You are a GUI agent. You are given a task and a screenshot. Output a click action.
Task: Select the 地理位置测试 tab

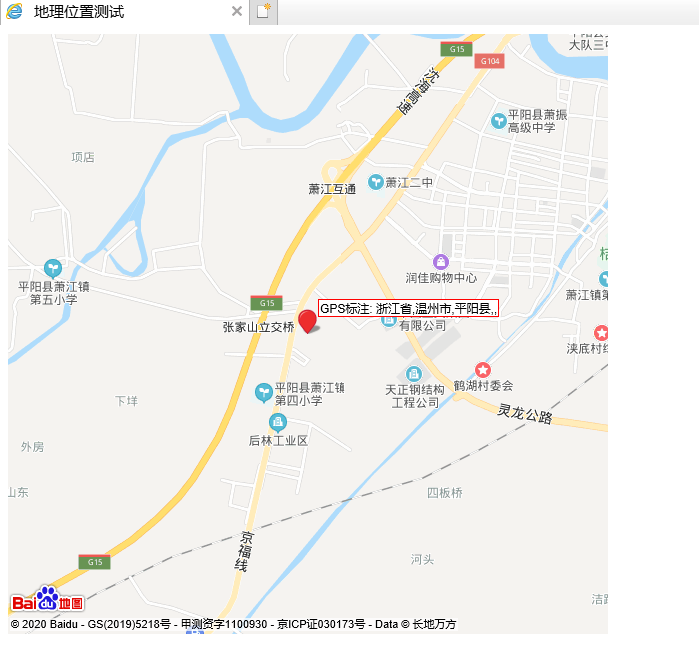pos(80,12)
